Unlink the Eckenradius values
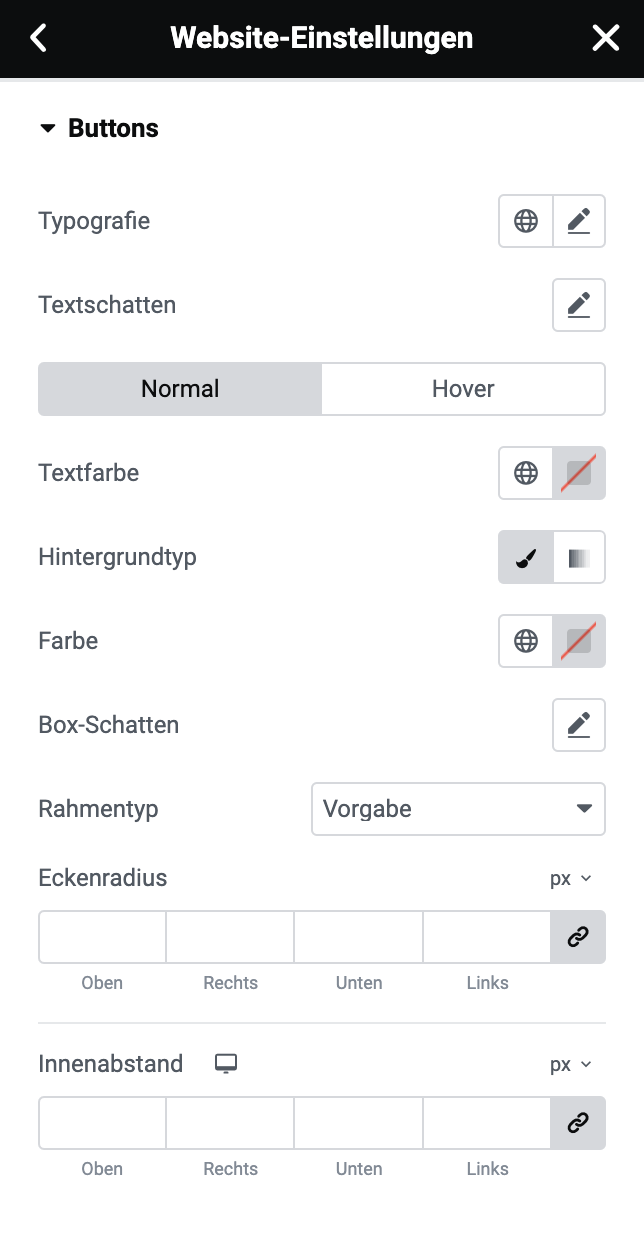This screenshot has width=644, height=1236. pyautogui.click(x=578, y=937)
